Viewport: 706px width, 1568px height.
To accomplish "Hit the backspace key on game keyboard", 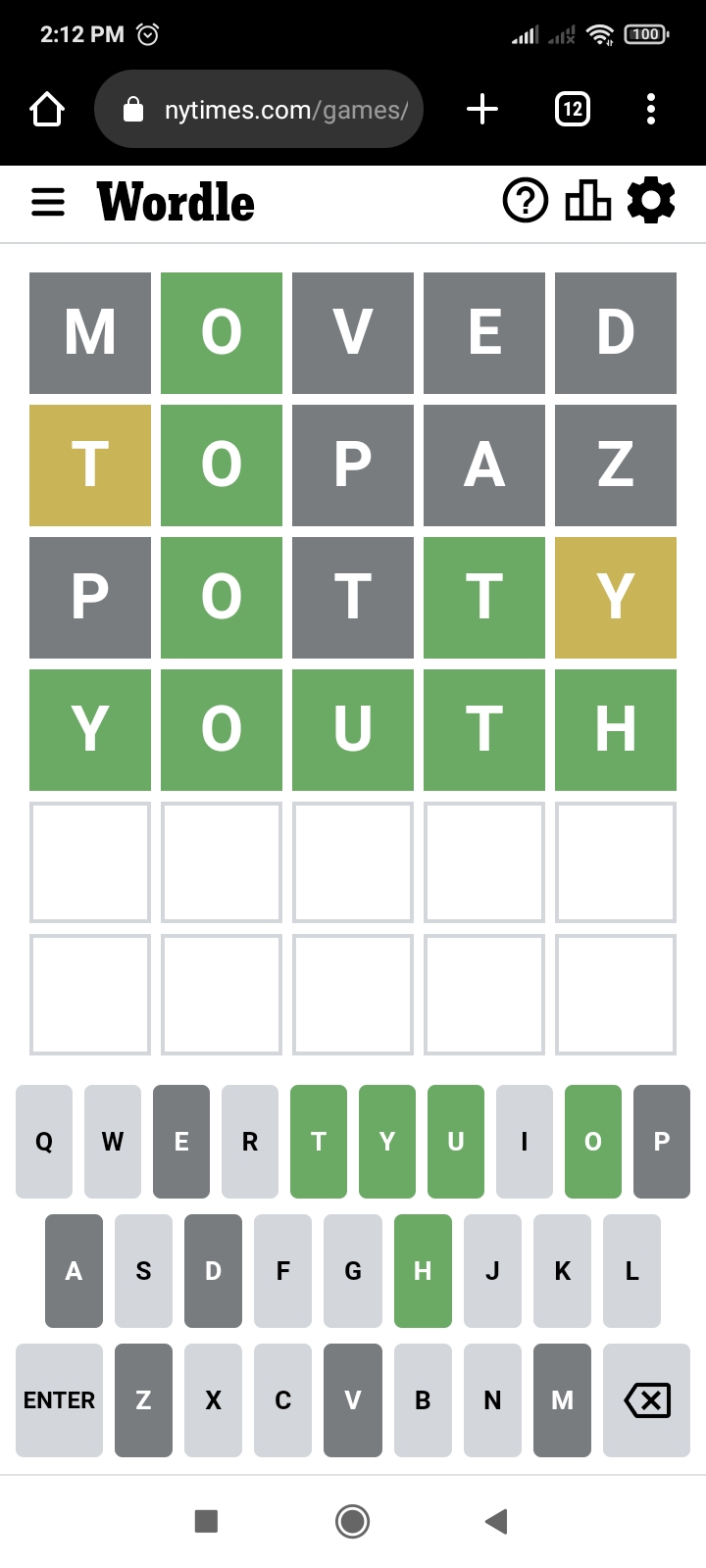I will (x=647, y=1400).
